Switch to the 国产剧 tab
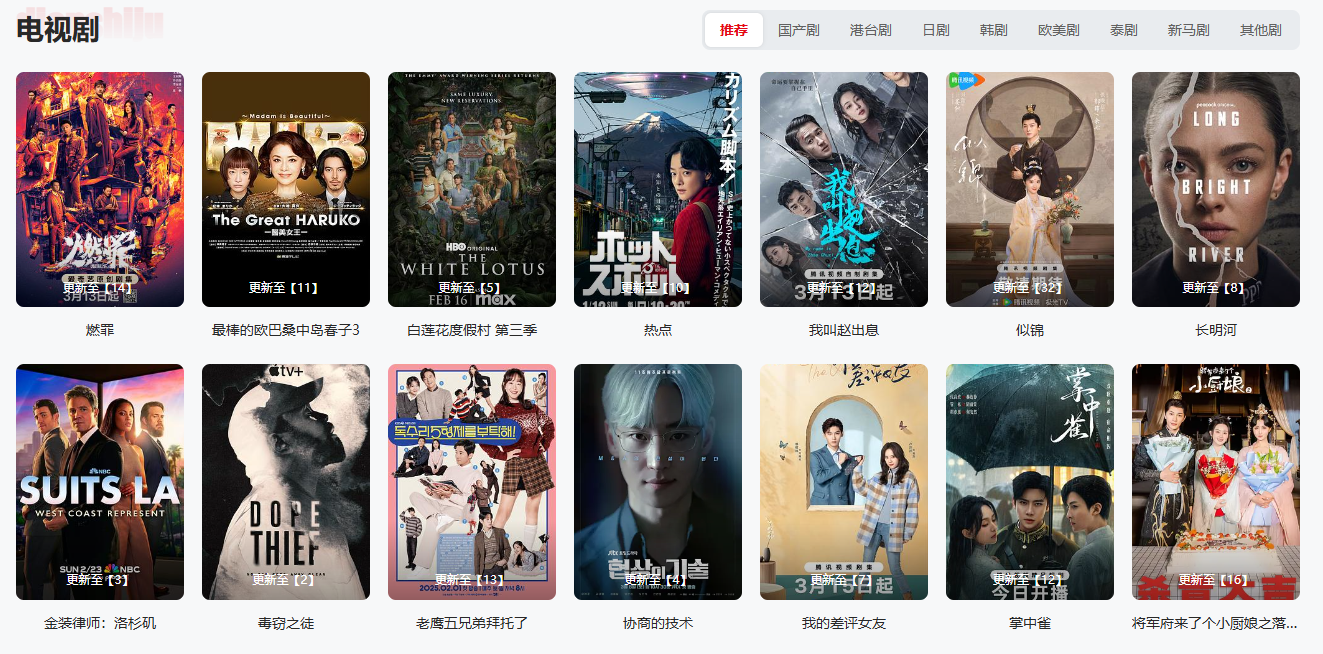 pyautogui.click(x=798, y=30)
